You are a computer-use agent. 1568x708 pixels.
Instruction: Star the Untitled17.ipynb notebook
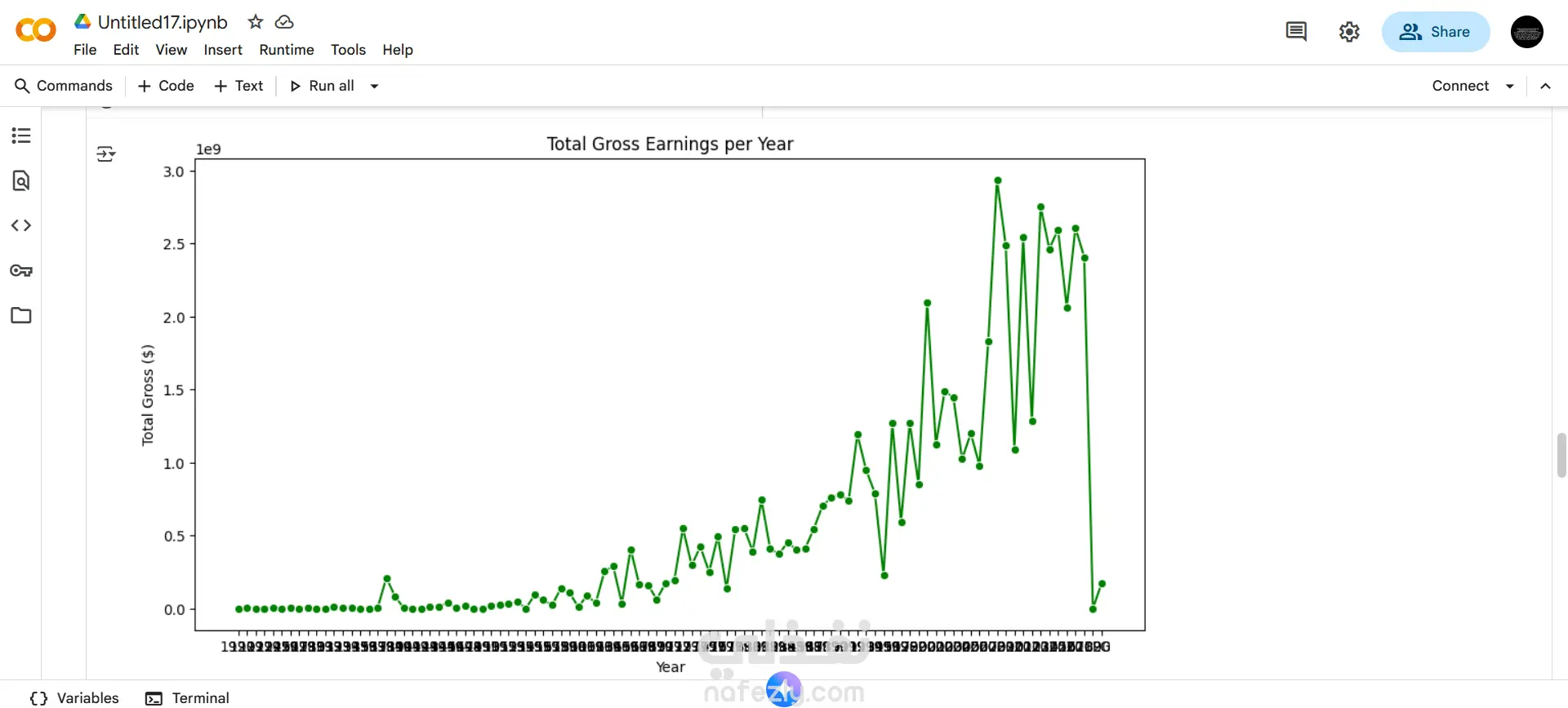[x=256, y=22]
